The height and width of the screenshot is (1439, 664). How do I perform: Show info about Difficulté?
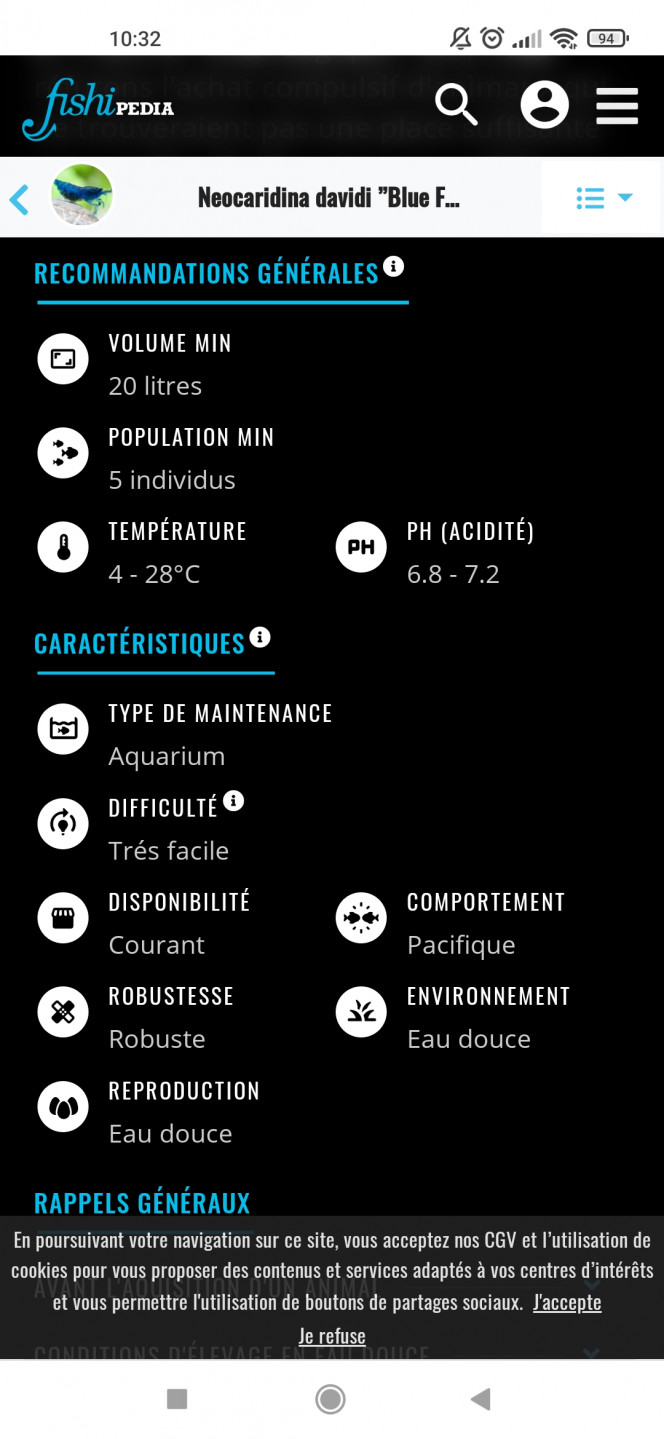pos(233,801)
